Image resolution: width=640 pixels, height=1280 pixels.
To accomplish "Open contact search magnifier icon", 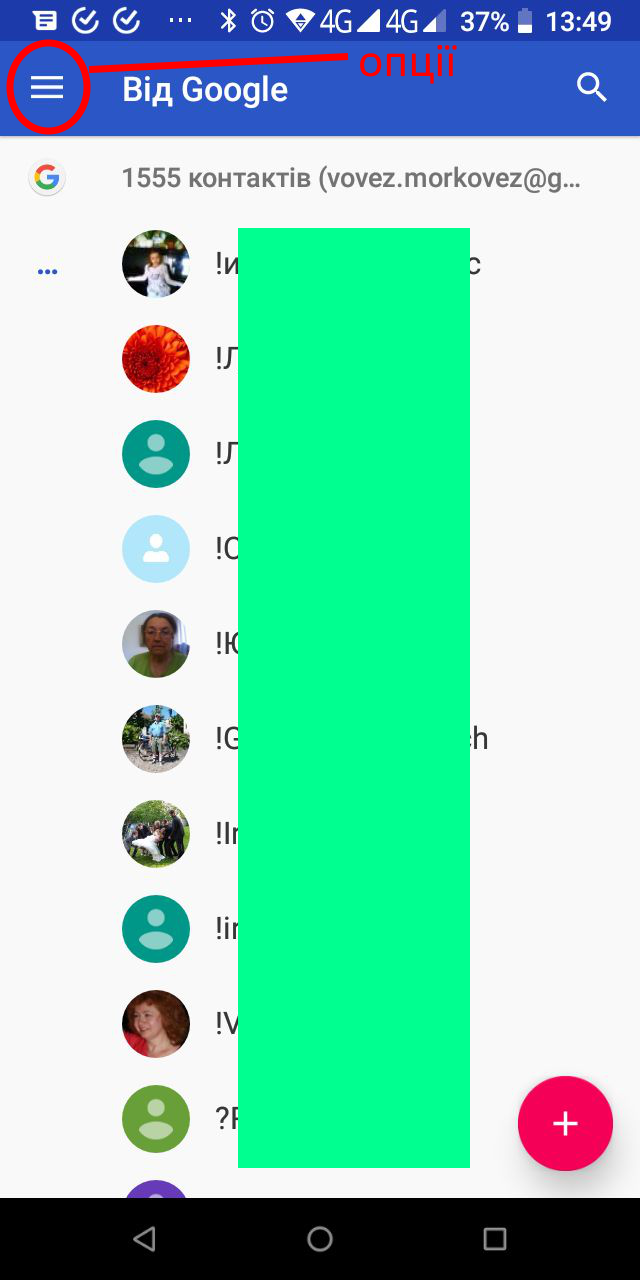I will click(x=592, y=88).
